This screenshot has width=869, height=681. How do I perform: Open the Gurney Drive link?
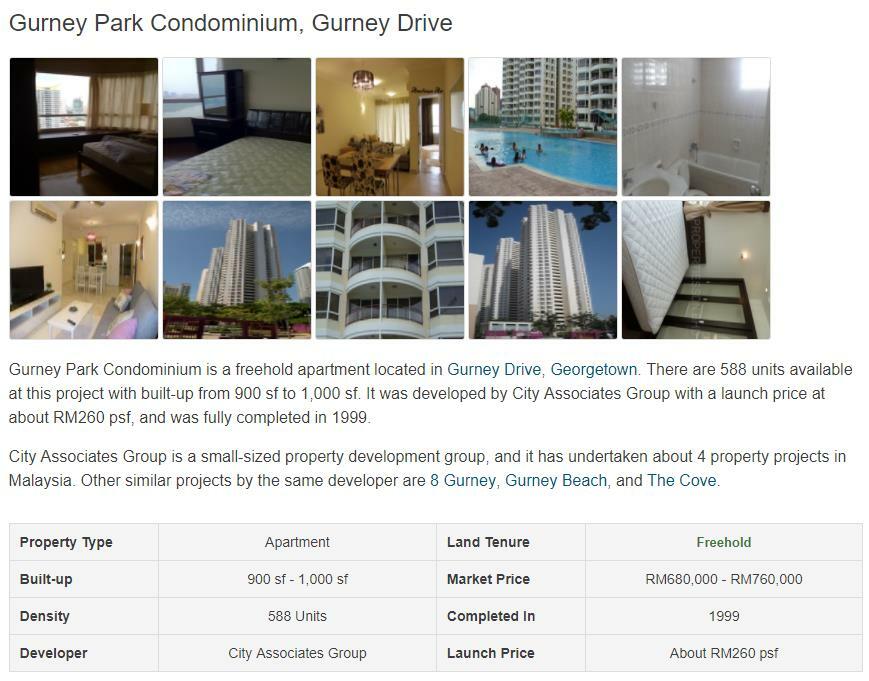click(x=494, y=370)
